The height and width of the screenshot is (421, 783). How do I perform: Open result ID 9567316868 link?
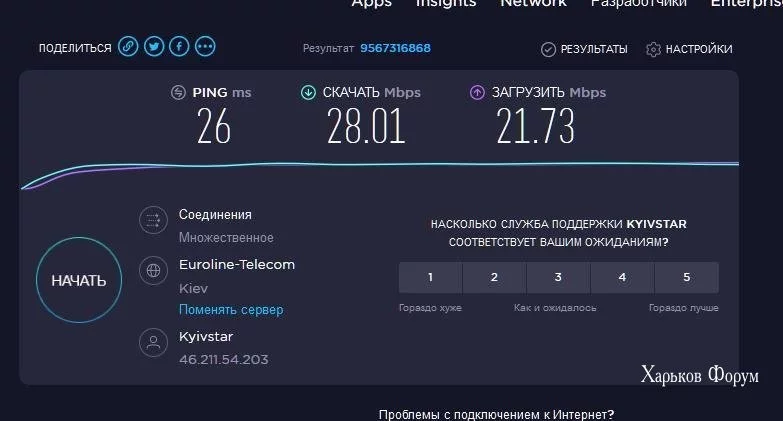tap(395, 48)
